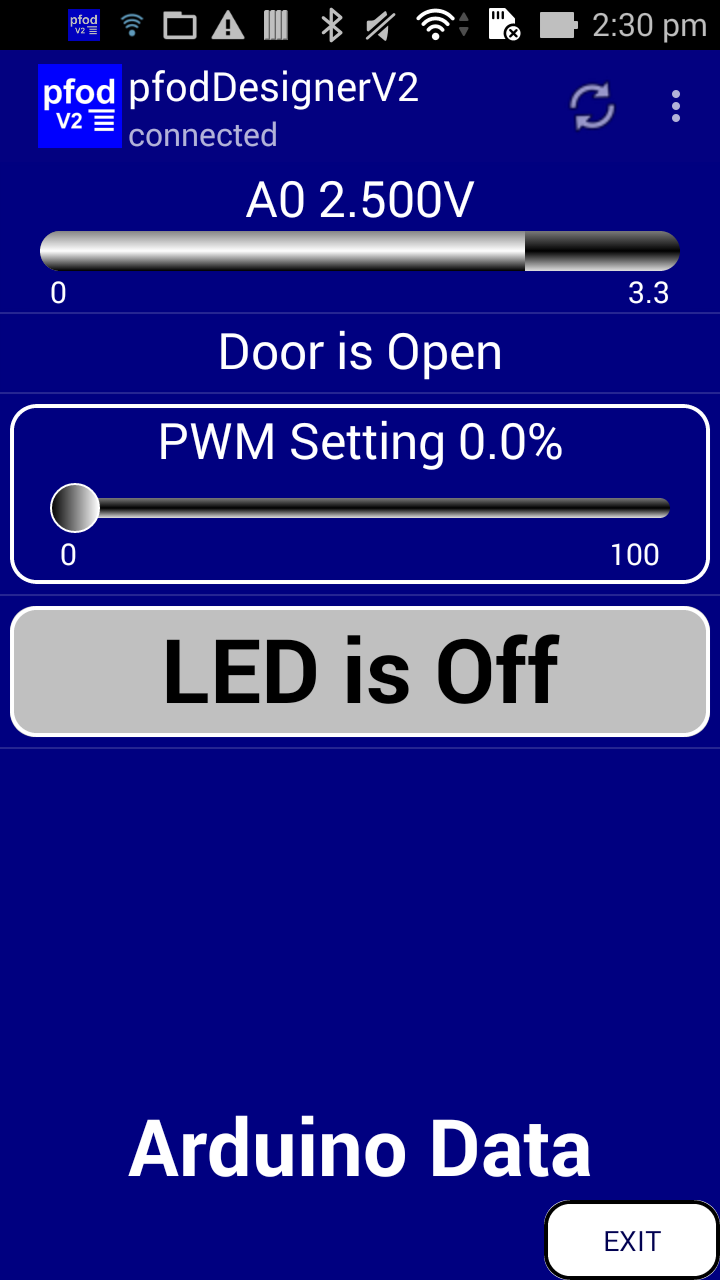Image resolution: width=720 pixels, height=1280 pixels.
Task: Tap the 'Arduino Data' title
Action: 360,1148
